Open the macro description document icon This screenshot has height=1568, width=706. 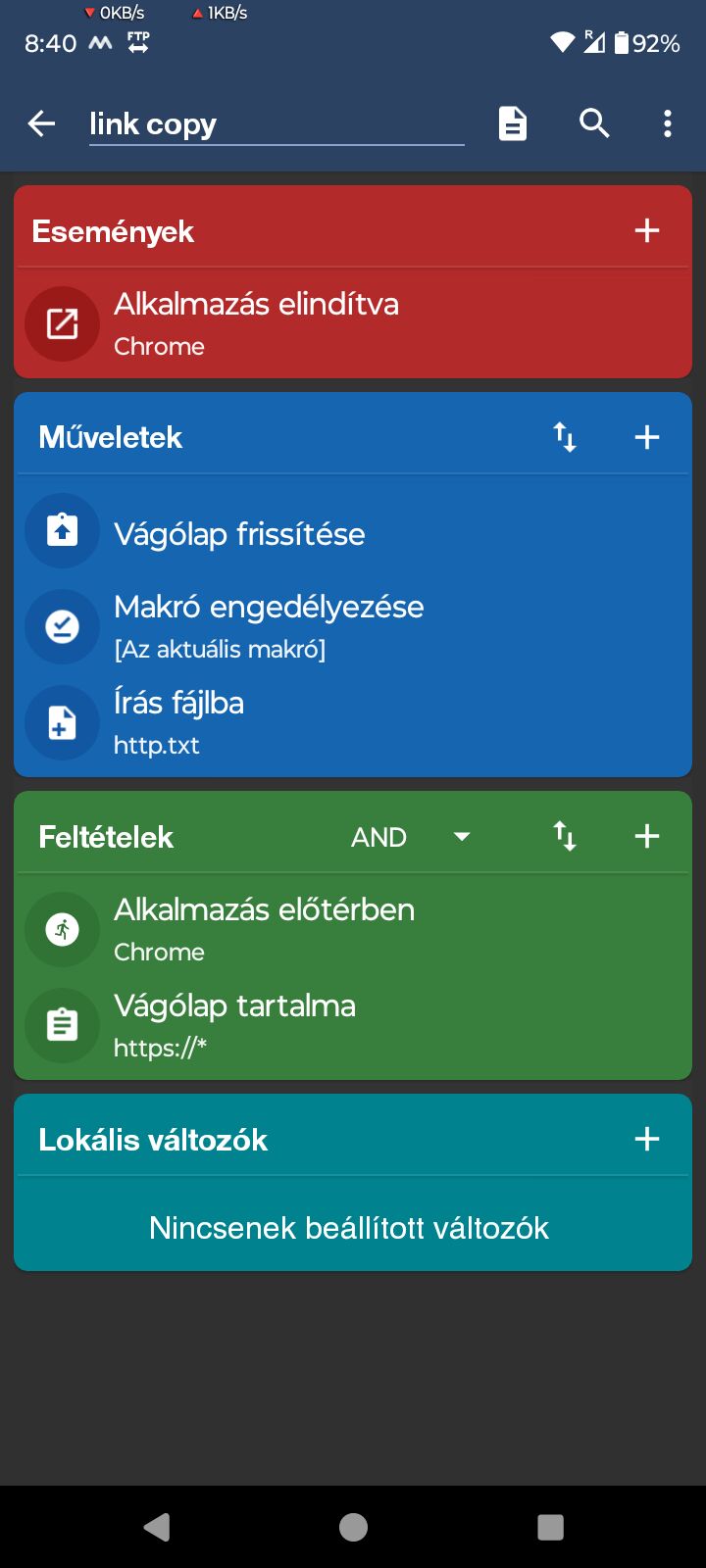pos(513,123)
